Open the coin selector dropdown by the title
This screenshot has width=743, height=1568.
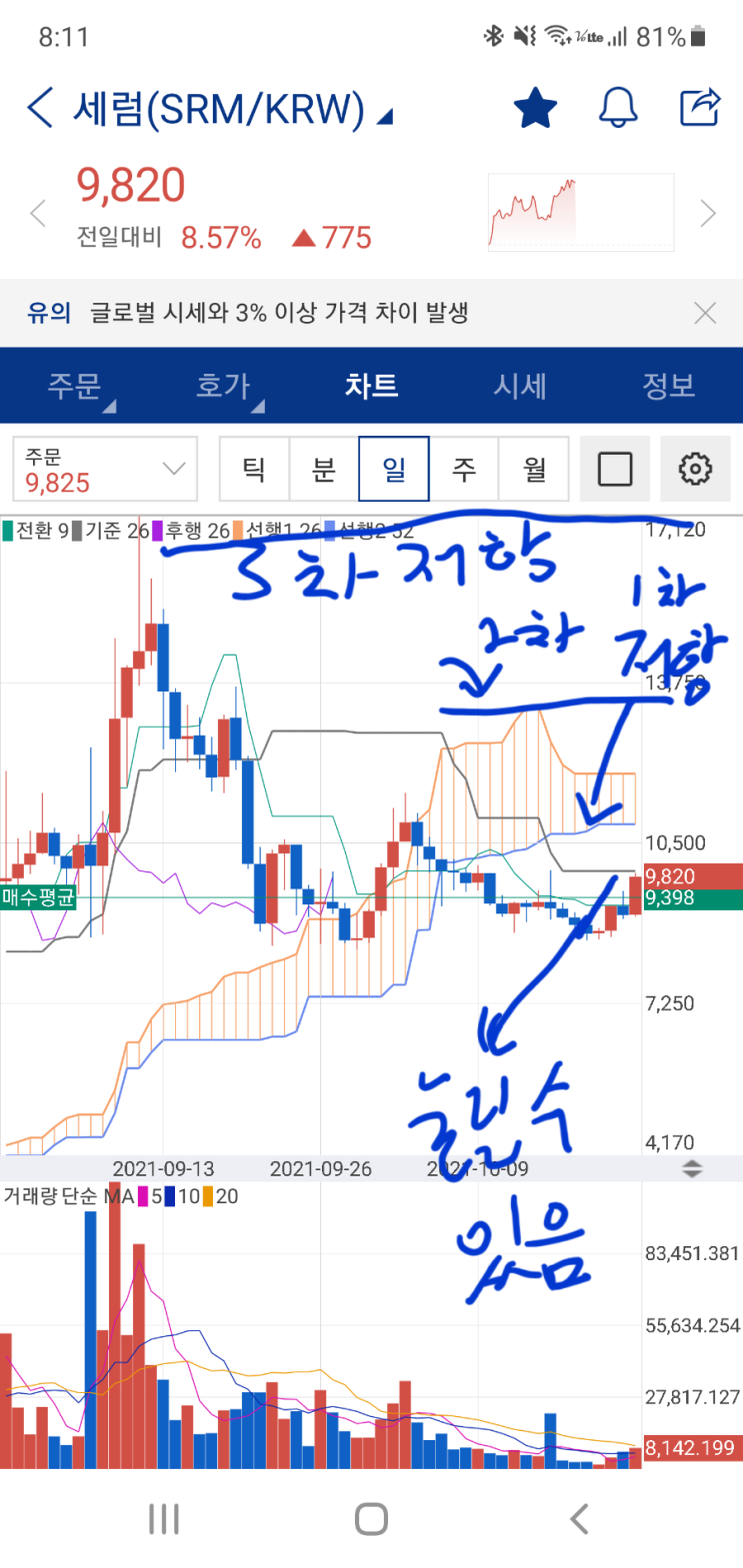385,117
